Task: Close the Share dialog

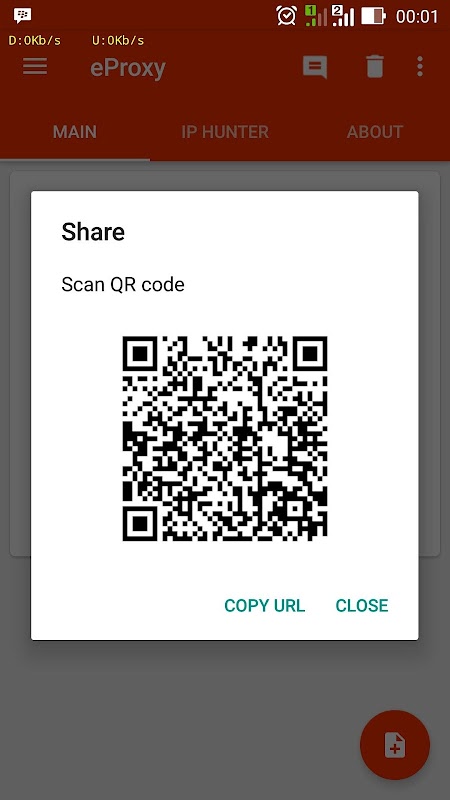Action: [362, 605]
